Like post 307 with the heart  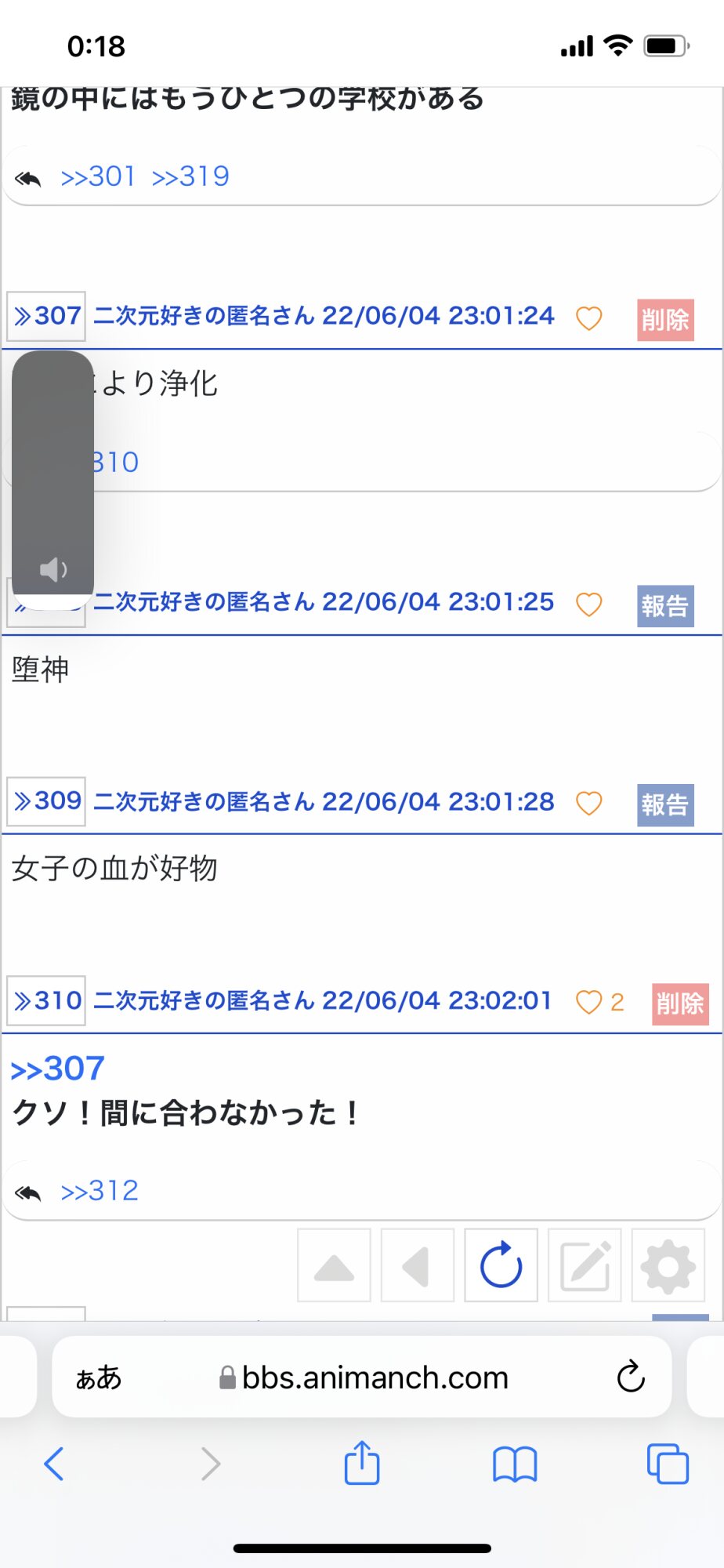coord(588,318)
